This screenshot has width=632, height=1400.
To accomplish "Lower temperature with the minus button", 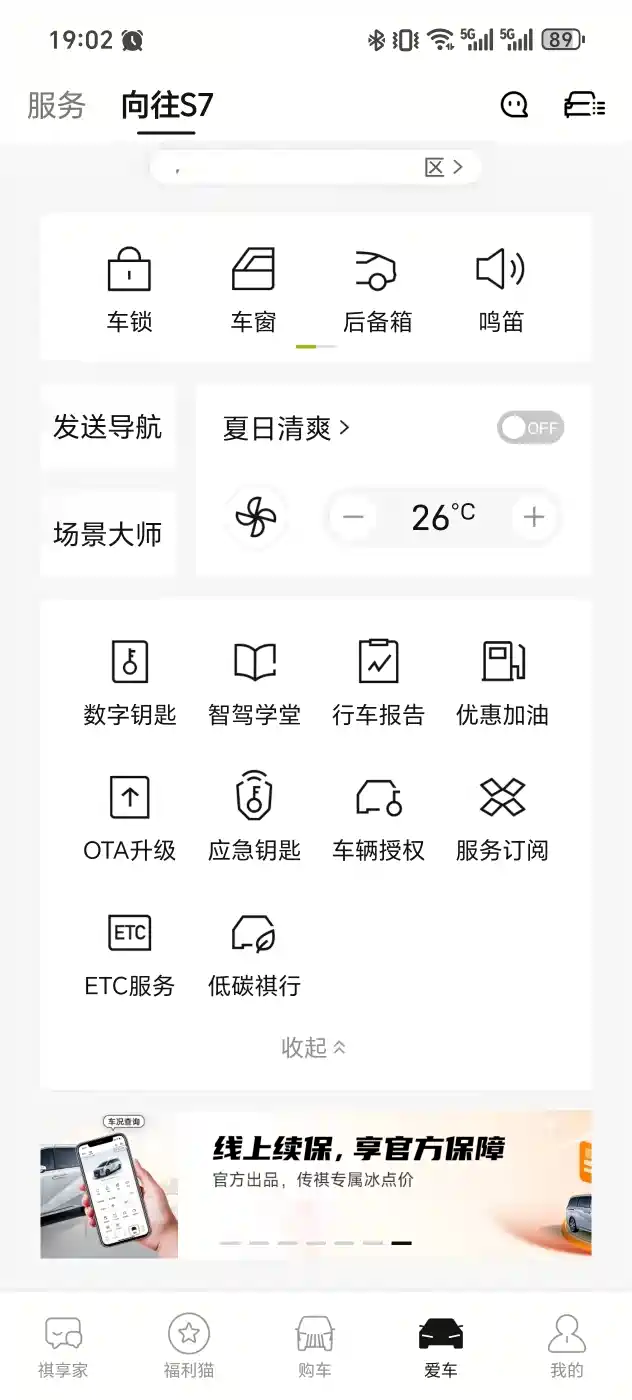I will pyautogui.click(x=353, y=517).
